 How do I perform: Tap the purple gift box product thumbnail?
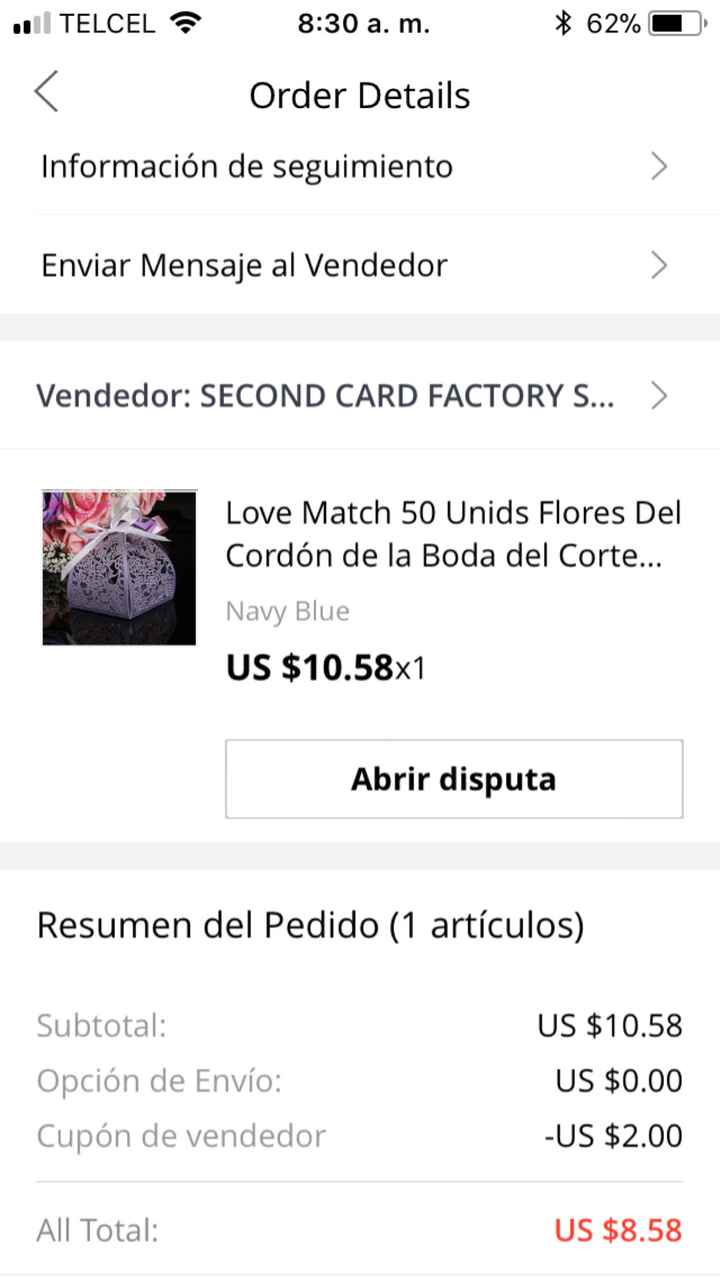[x=119, y=567]
